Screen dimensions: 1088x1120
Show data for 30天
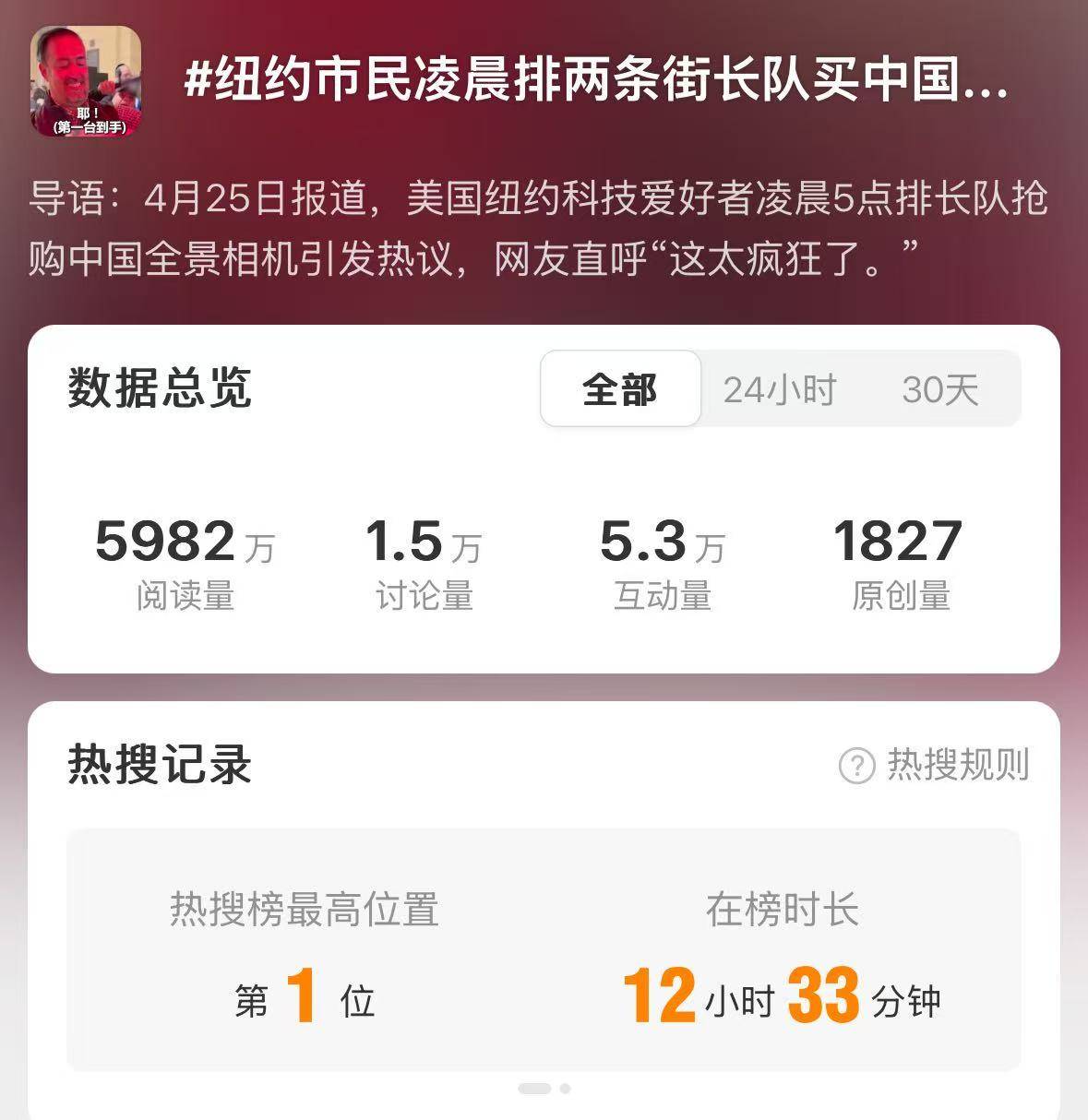(939, 389)
